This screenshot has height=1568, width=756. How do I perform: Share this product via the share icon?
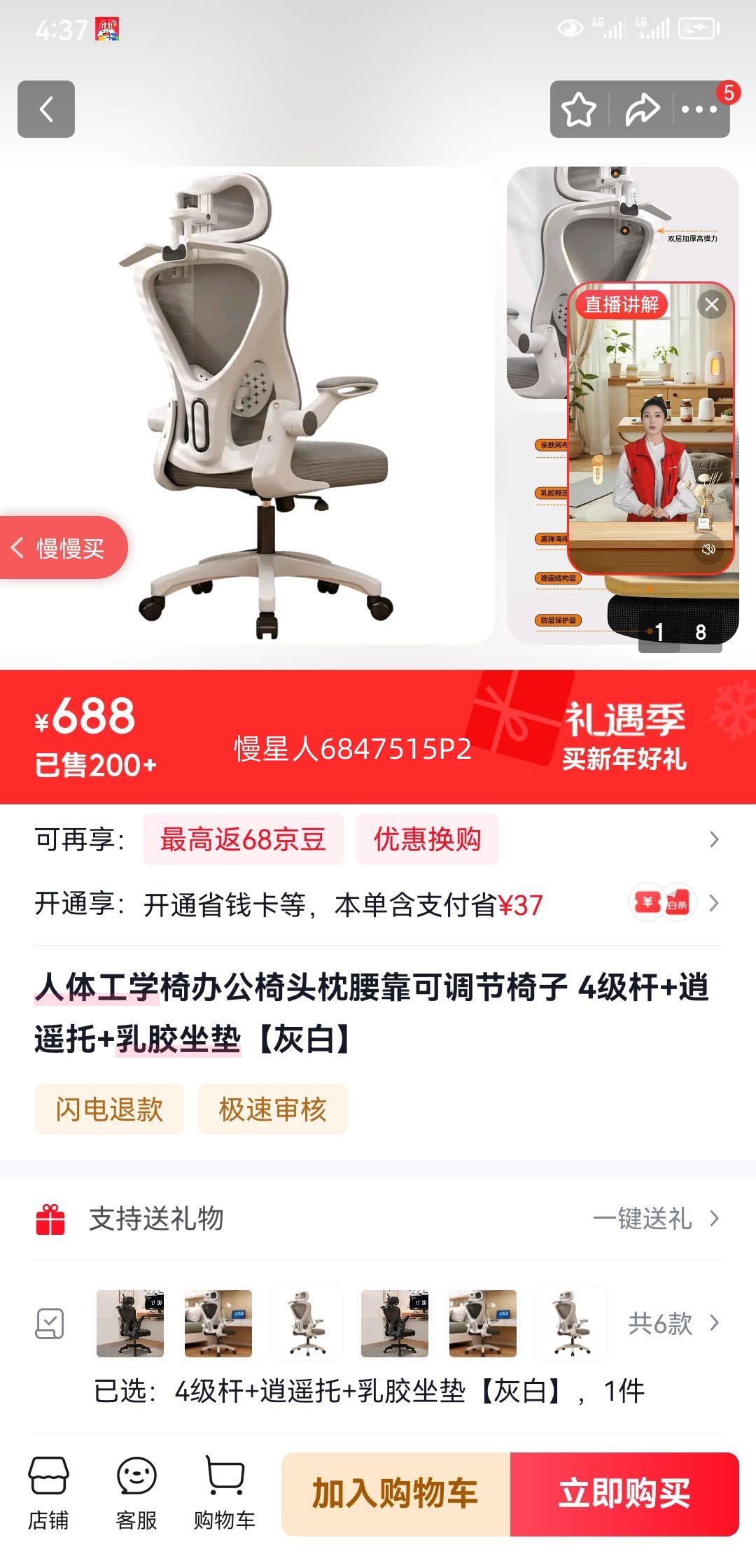pyautogui.click(x=641, y=108)
